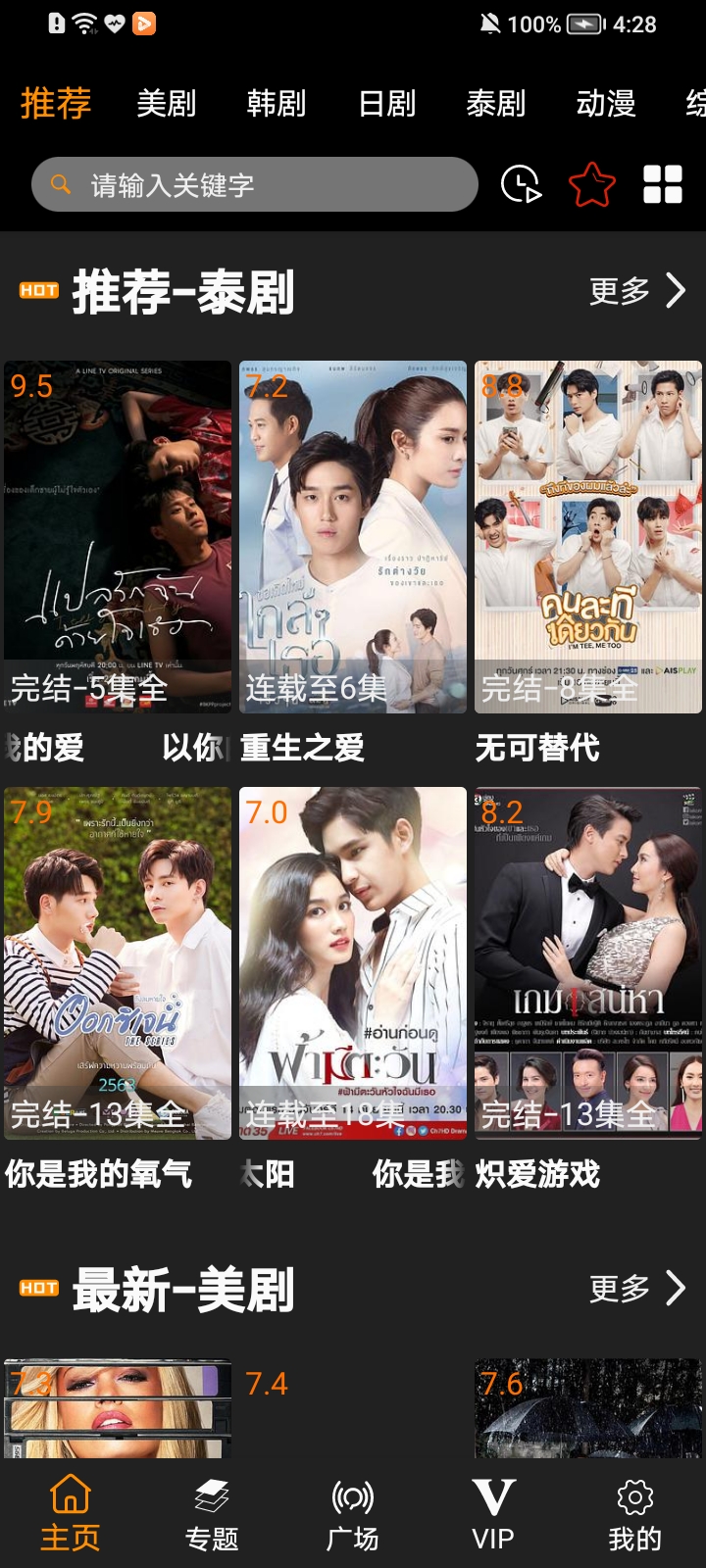The width and height of the screenshot is (706, 1568).
Task: Open favorites via the red star icon
Action: [x=592, y=184]
